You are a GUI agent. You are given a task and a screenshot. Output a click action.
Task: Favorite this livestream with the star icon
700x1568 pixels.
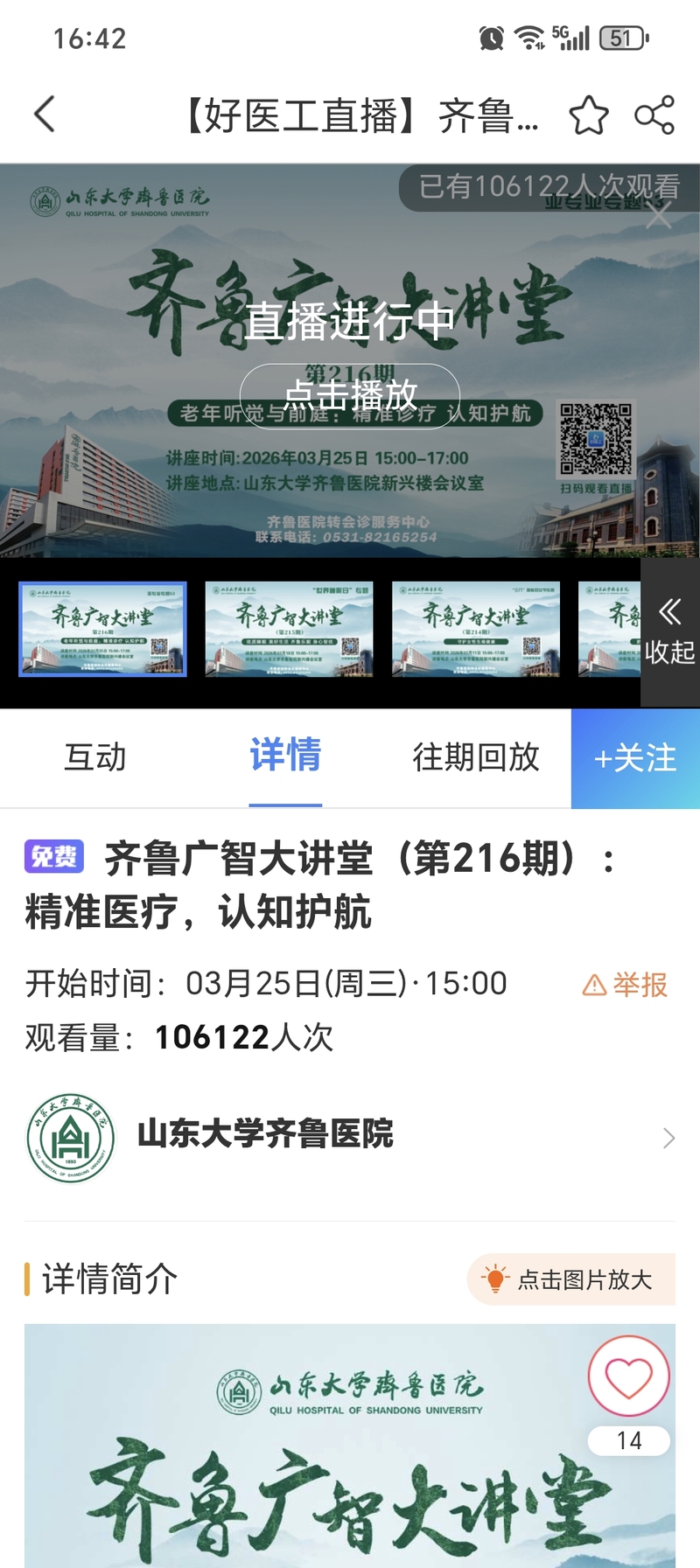[x=589, y=115]
